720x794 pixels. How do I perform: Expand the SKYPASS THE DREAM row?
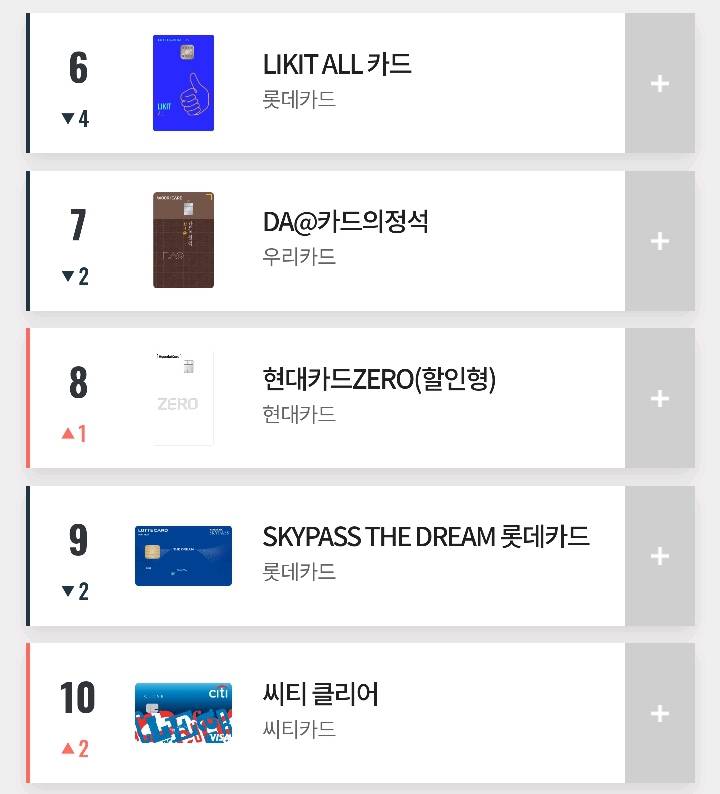coord(659,555)
